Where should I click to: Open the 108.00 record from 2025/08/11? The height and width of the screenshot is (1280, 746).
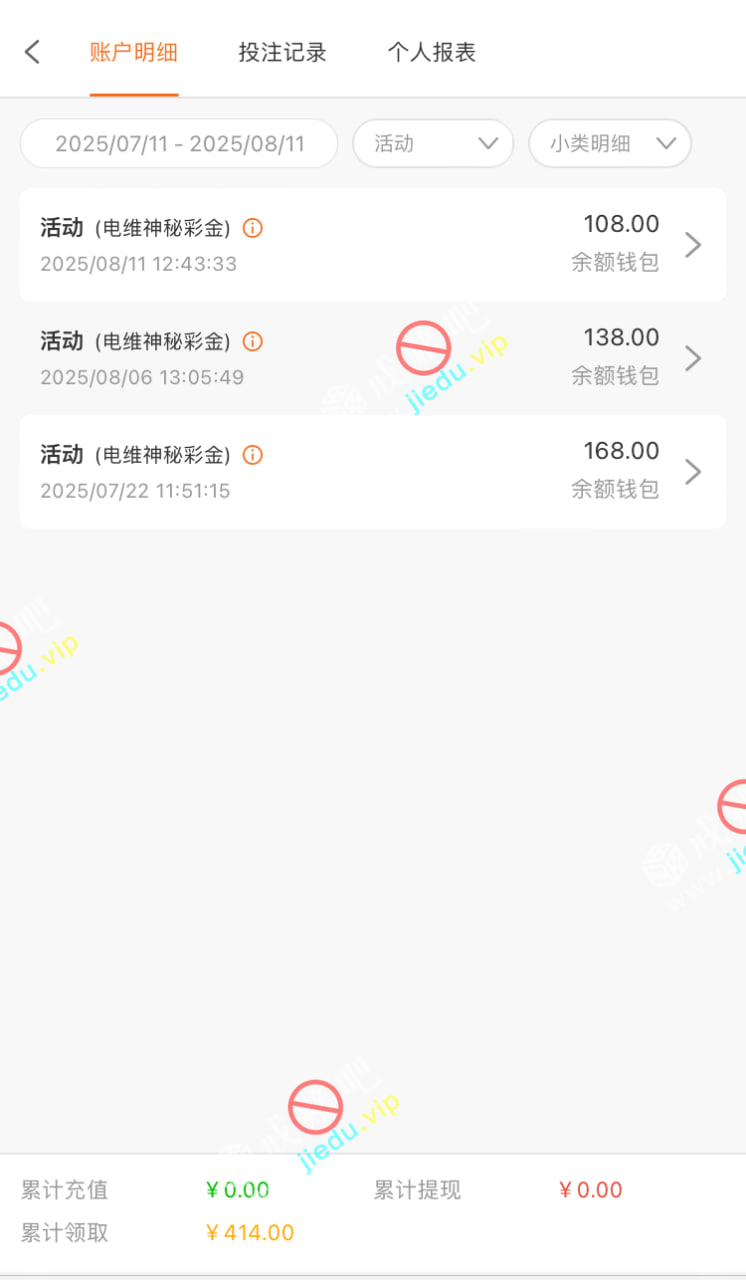[x=372, y=245]
